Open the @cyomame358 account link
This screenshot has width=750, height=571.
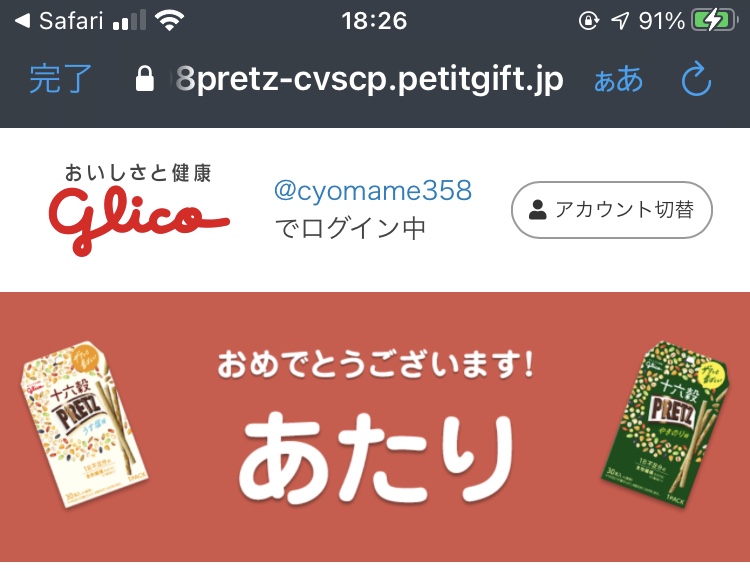(372, 190)
